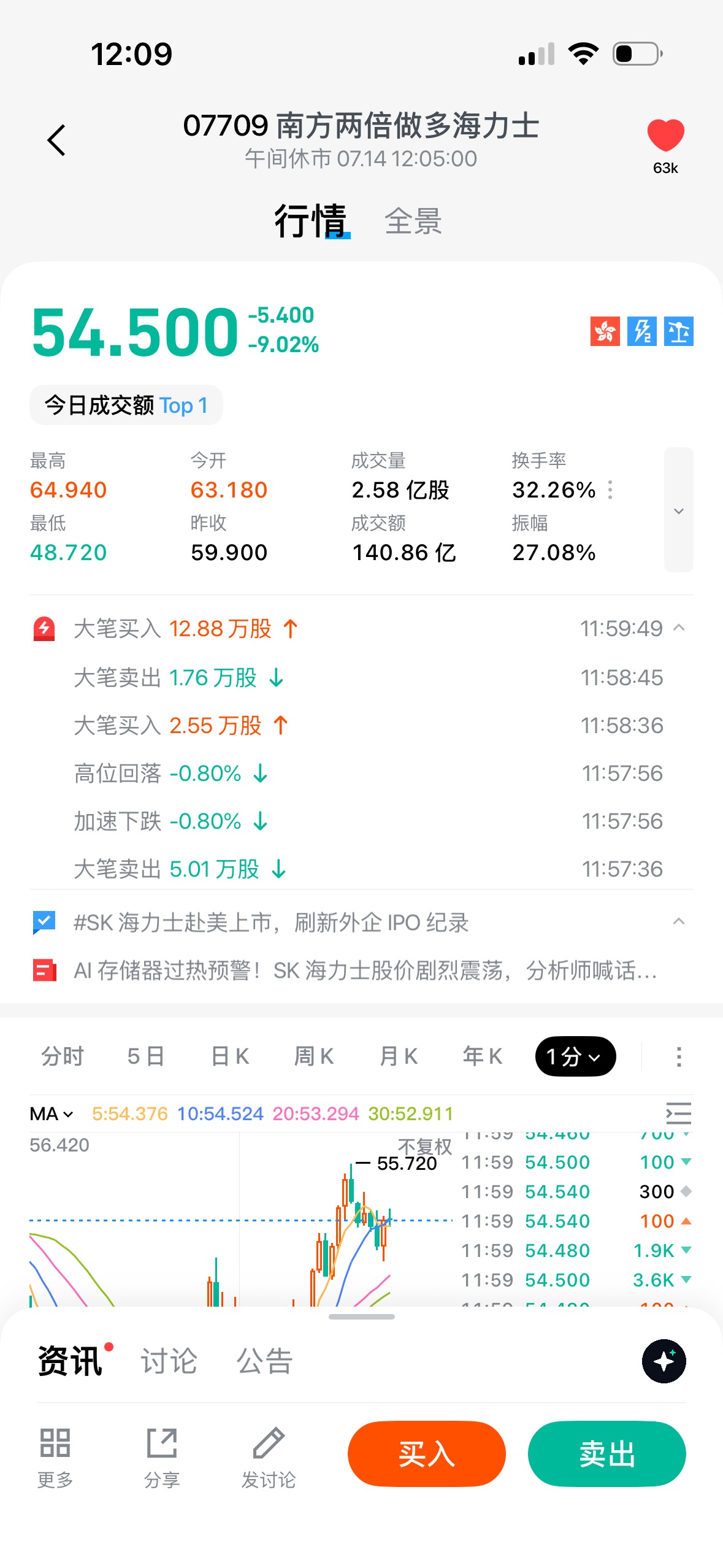
Task: Switch chart to 5日 view
Action: coord(146,1056)
